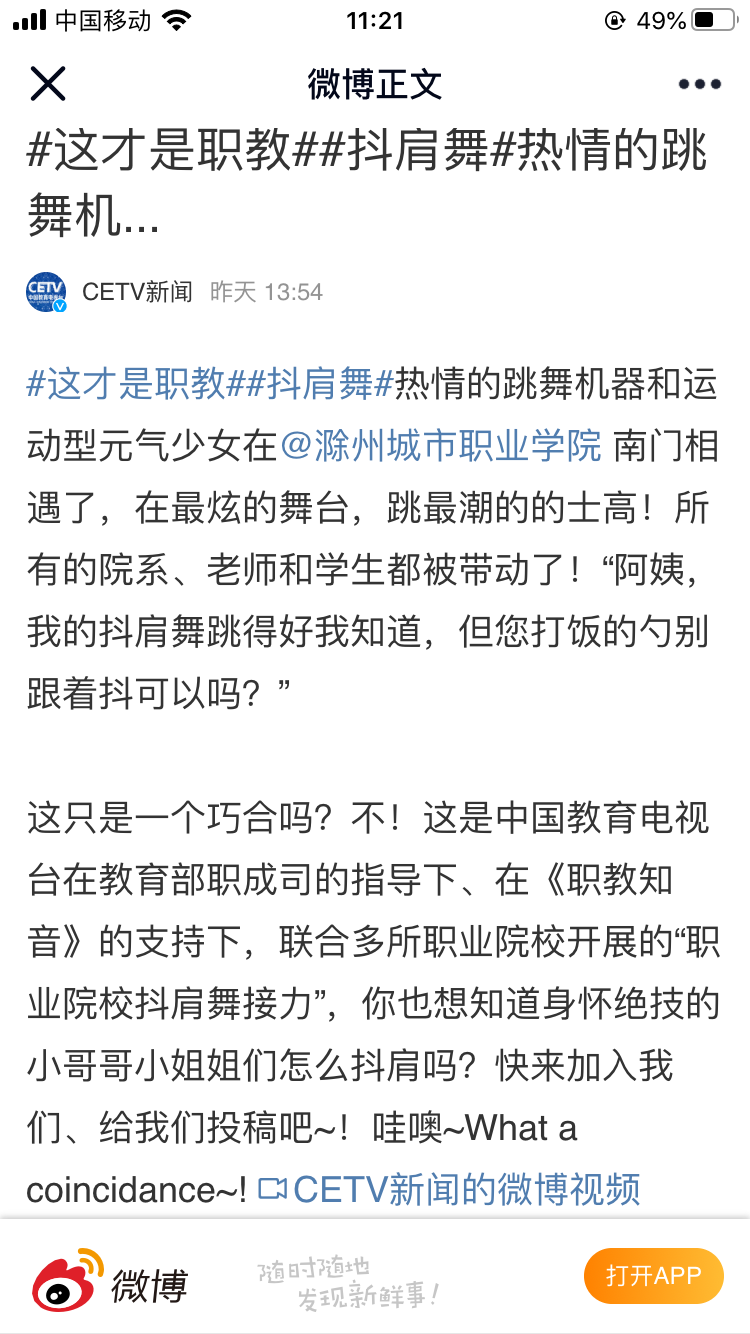Visit the @滁州城市职业学院 mention
The image size is (750, 1334).
(x=441, y=446)
